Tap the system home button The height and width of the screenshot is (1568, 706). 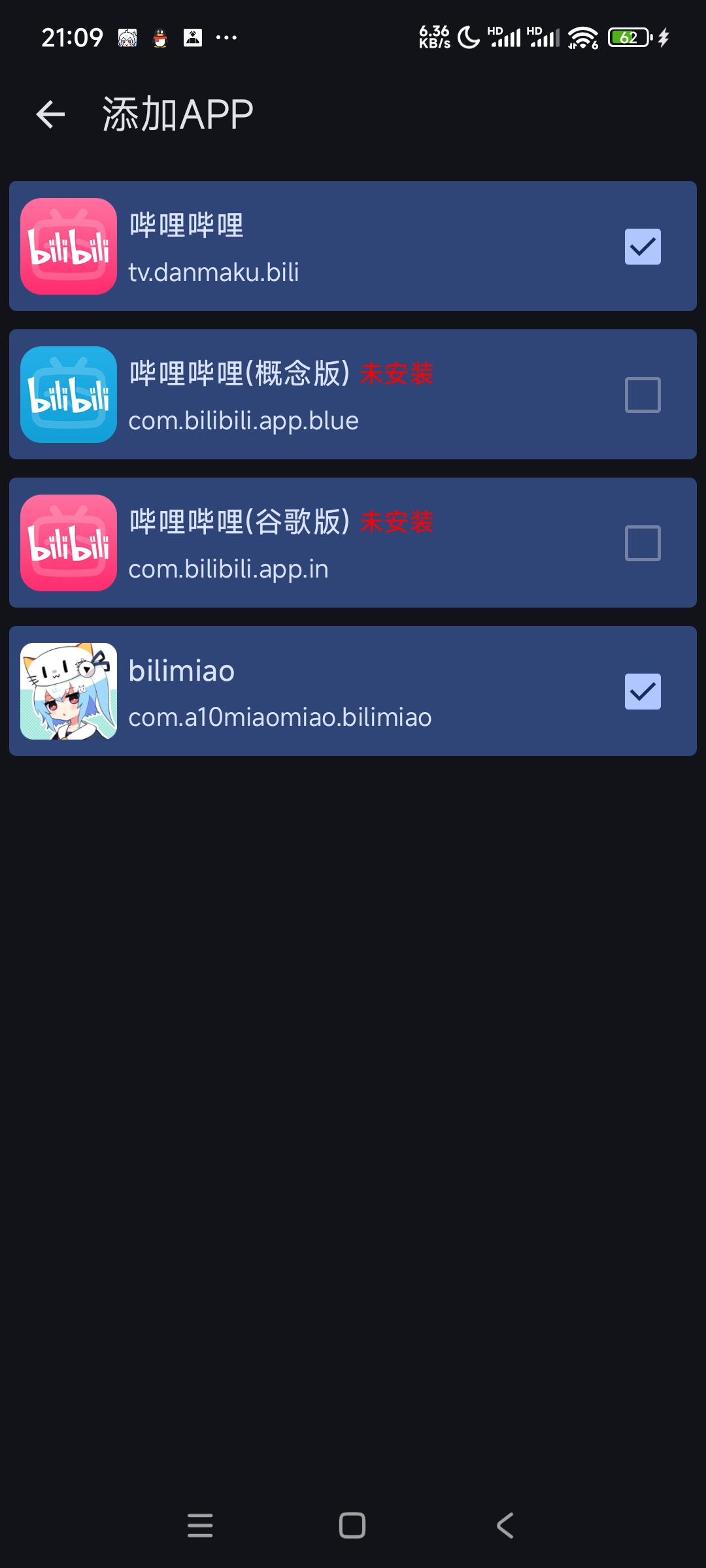coord(352,1526)
